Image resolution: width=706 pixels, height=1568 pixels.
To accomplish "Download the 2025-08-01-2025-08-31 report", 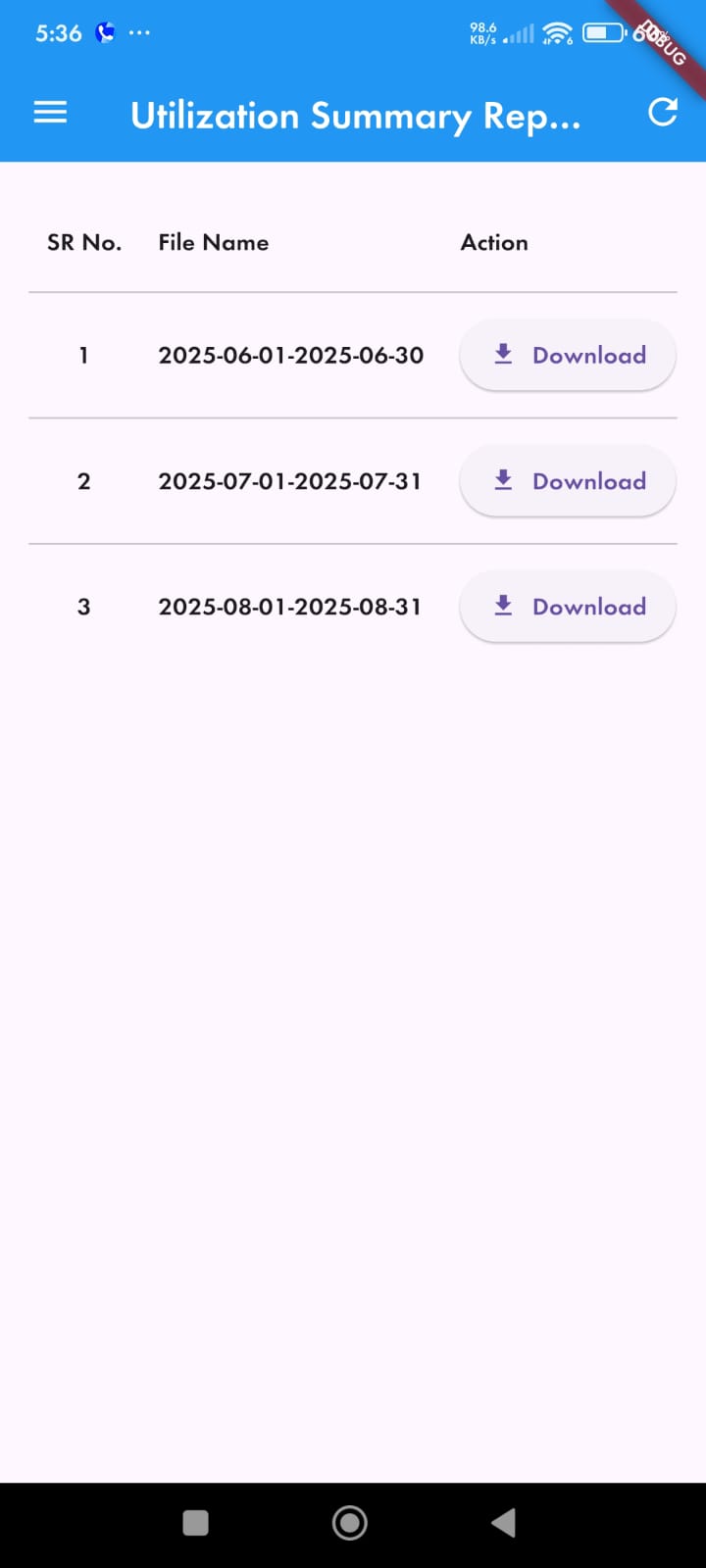I will pyautogui.click(x=568, y=607).
